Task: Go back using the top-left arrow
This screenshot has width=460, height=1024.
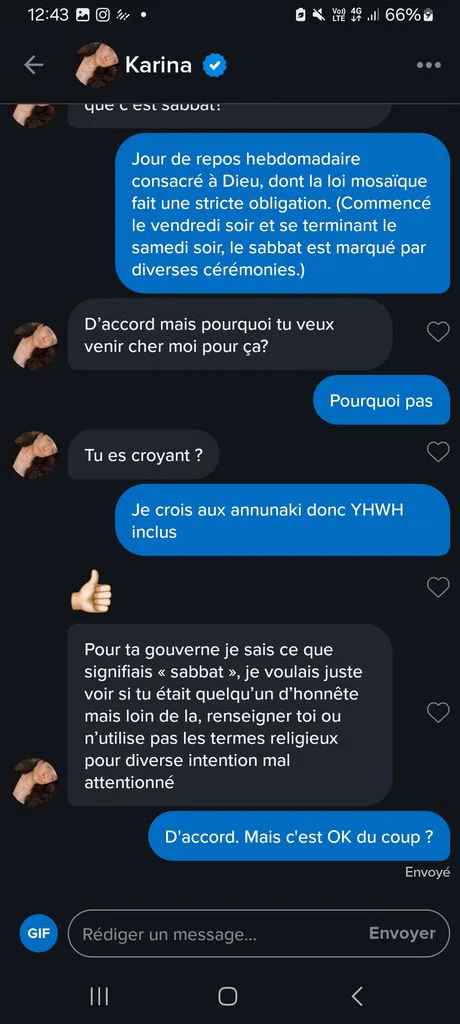Action: tap(33, 65)
